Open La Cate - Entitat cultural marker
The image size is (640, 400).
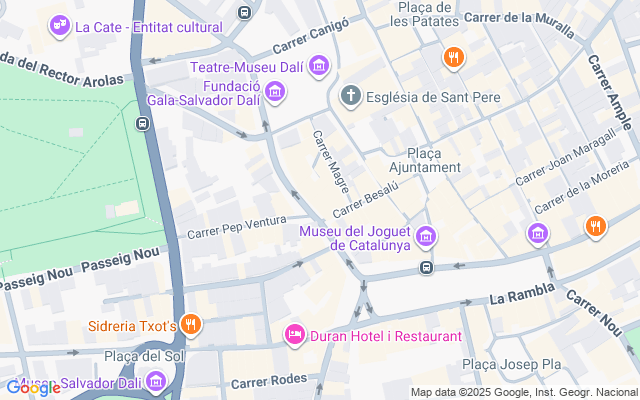click(x=60, y=24)
